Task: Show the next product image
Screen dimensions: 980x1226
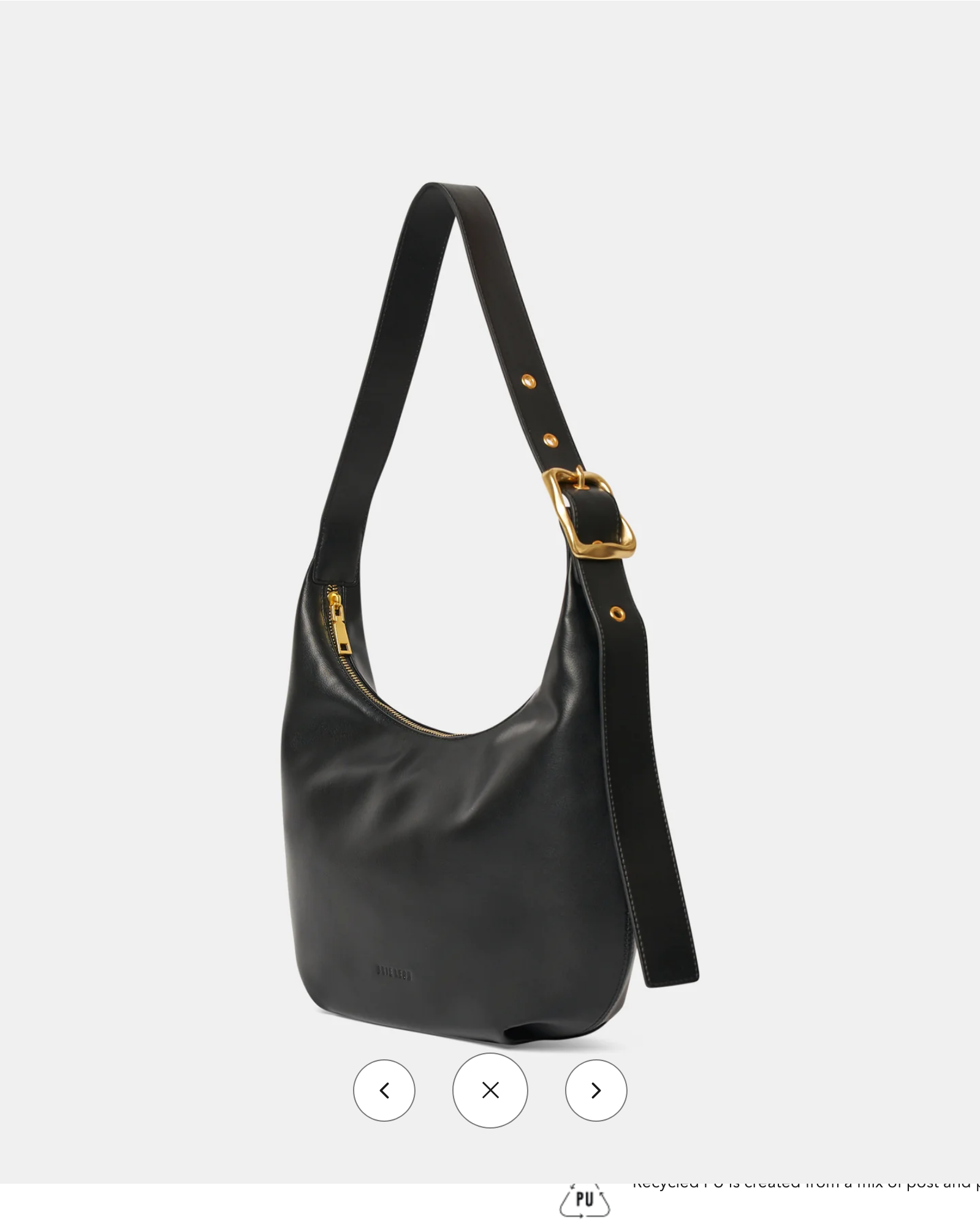Action: pos(596,1091)
